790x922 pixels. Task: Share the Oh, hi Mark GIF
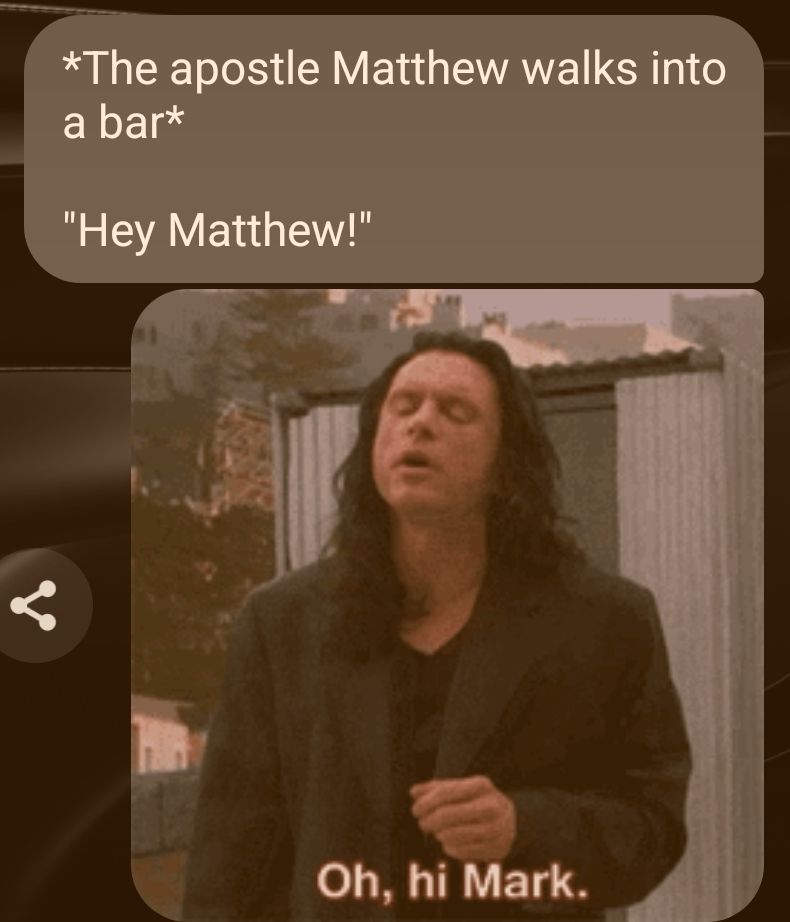tap(34, 606)
